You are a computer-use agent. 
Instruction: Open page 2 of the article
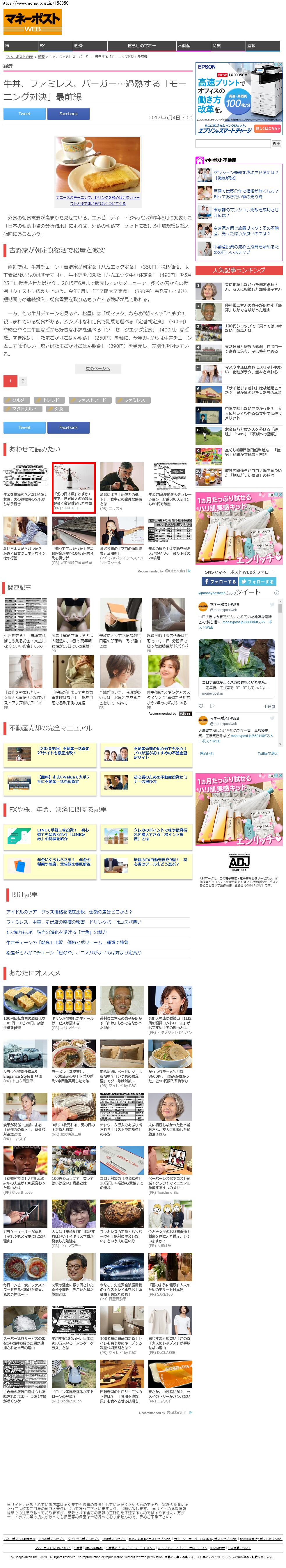click(23, 381)
